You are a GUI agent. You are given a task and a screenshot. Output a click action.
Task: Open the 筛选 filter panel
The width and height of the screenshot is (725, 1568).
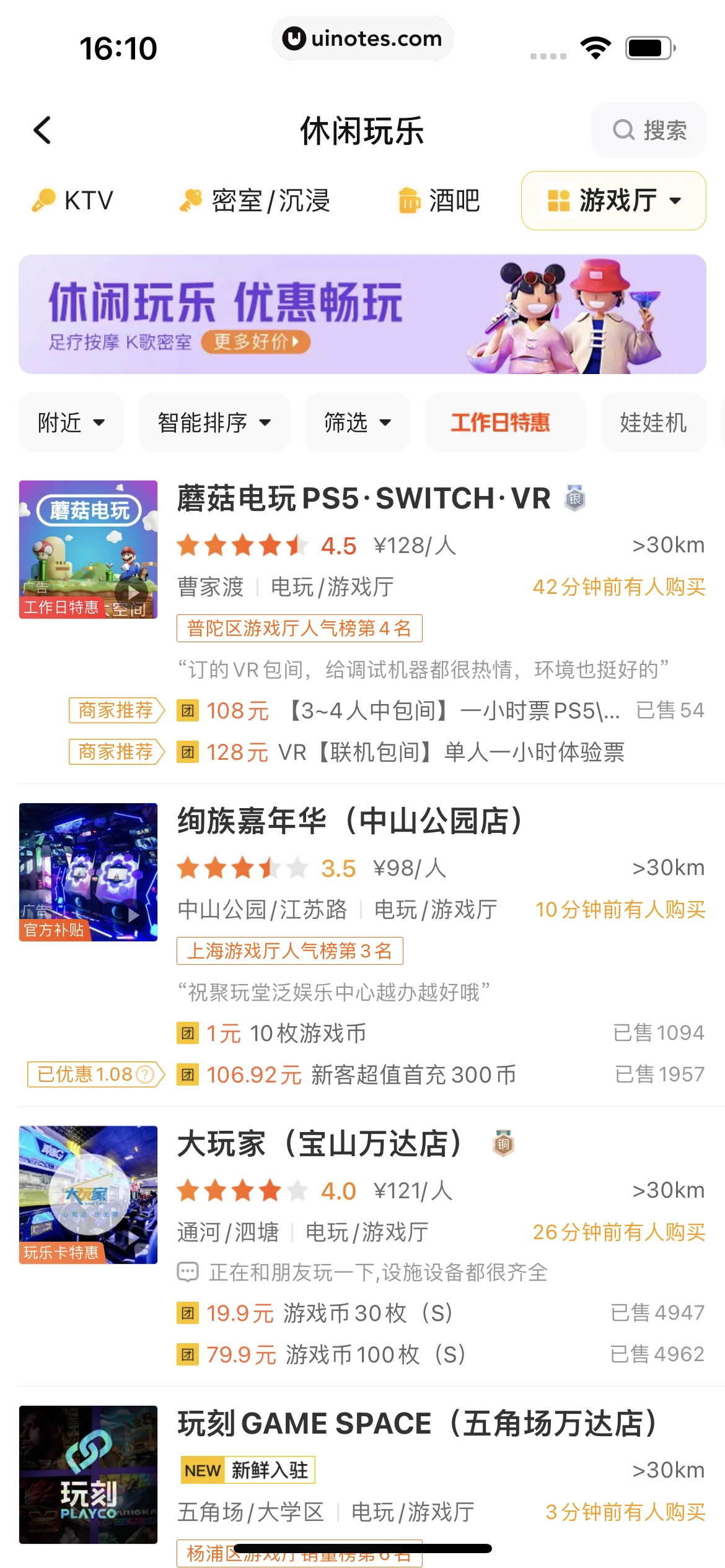(x=356, y=422)
